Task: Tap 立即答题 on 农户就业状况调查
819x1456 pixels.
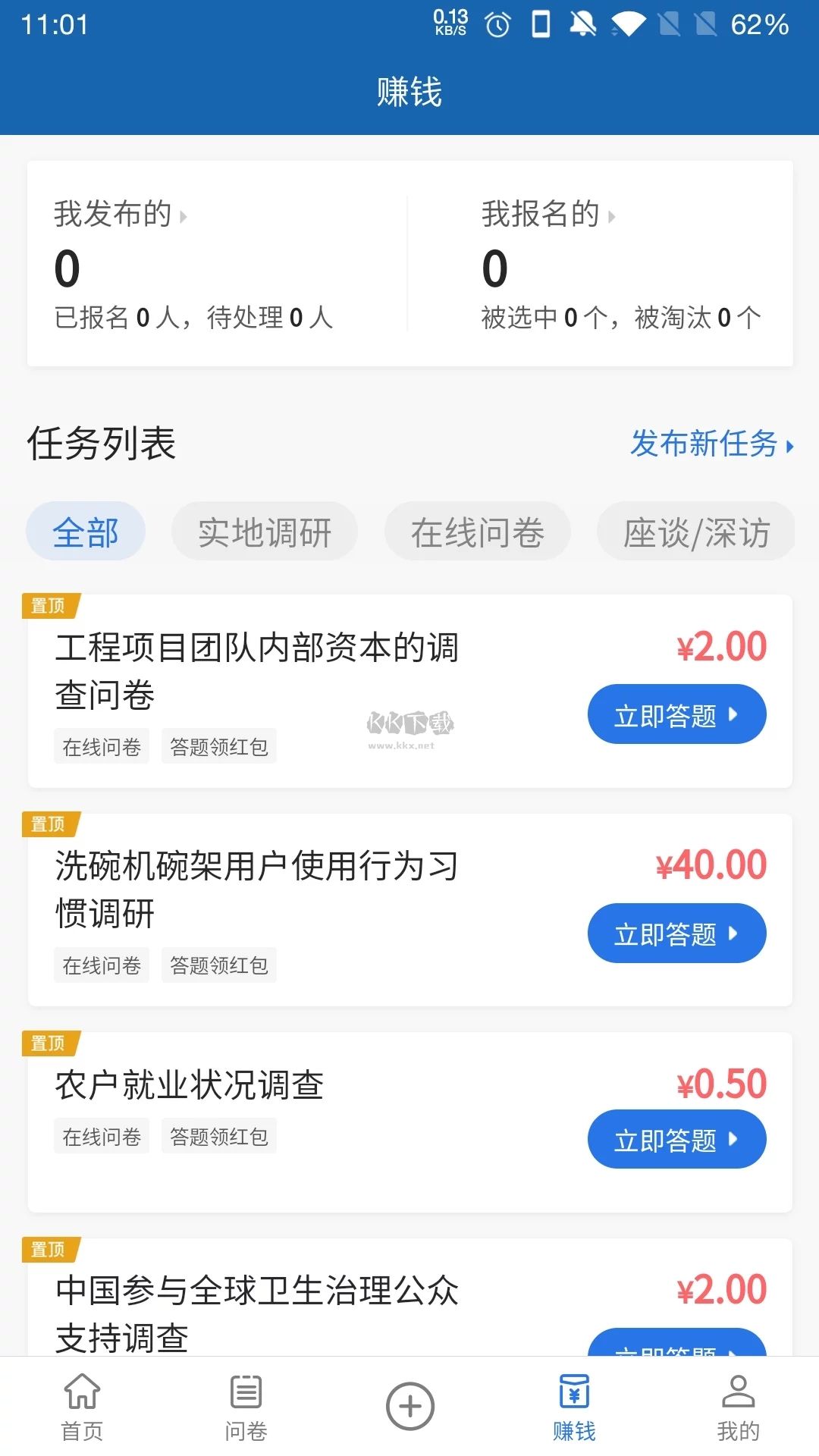Action: click(x=676, y=1139)
